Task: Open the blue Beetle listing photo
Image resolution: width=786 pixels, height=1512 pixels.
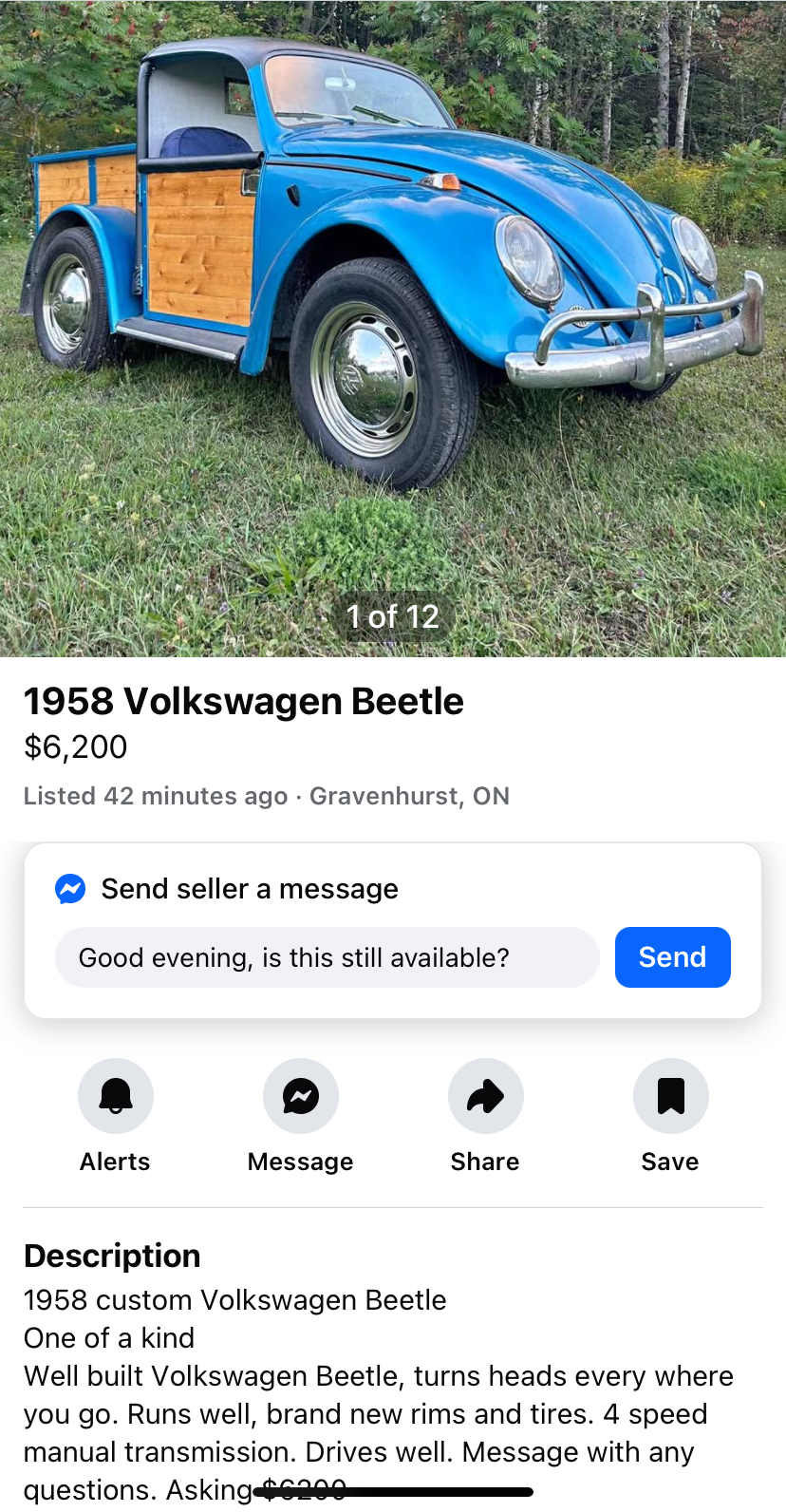Action: click(x=393, y=323)
